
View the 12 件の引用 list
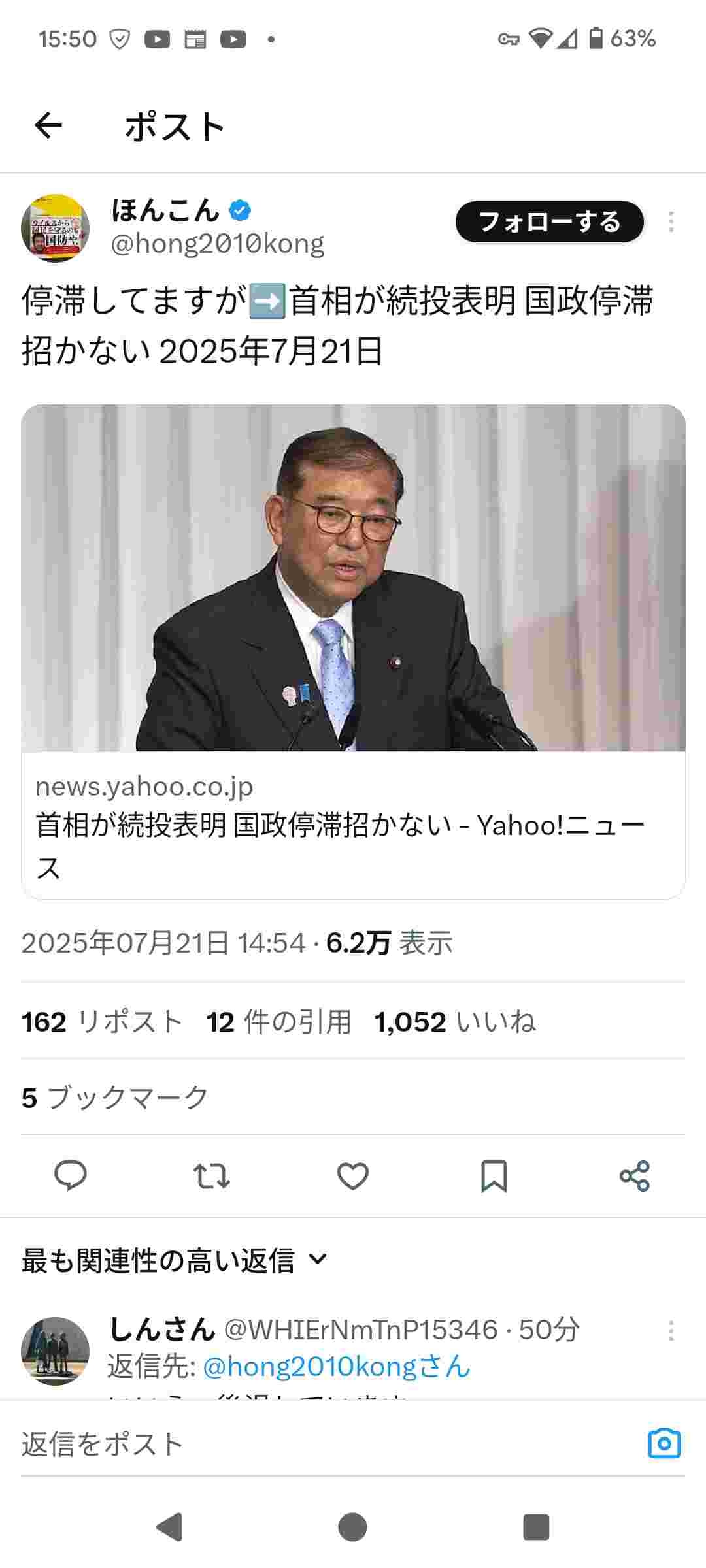(x=278, y=1022)
